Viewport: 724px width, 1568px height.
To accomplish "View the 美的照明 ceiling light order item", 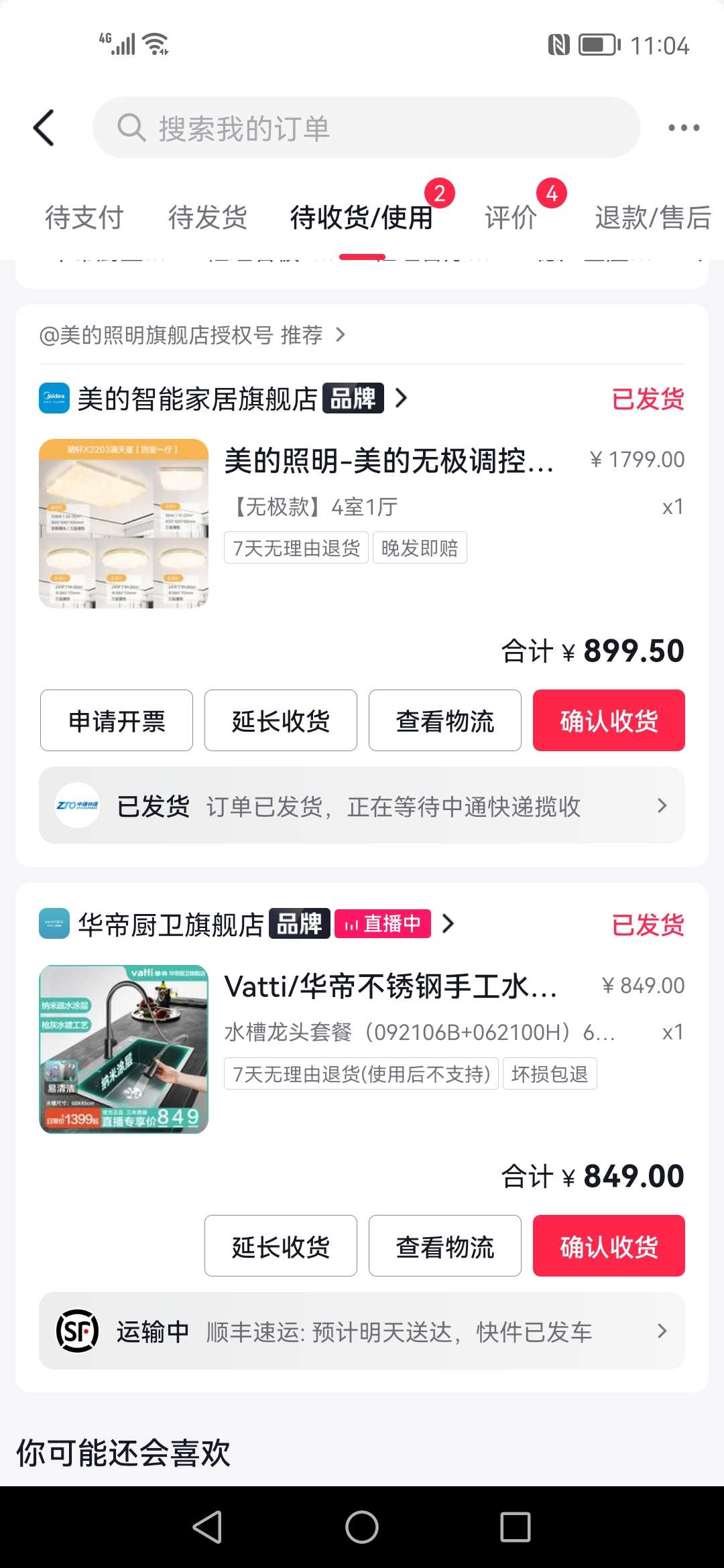I will coord(389,461).
